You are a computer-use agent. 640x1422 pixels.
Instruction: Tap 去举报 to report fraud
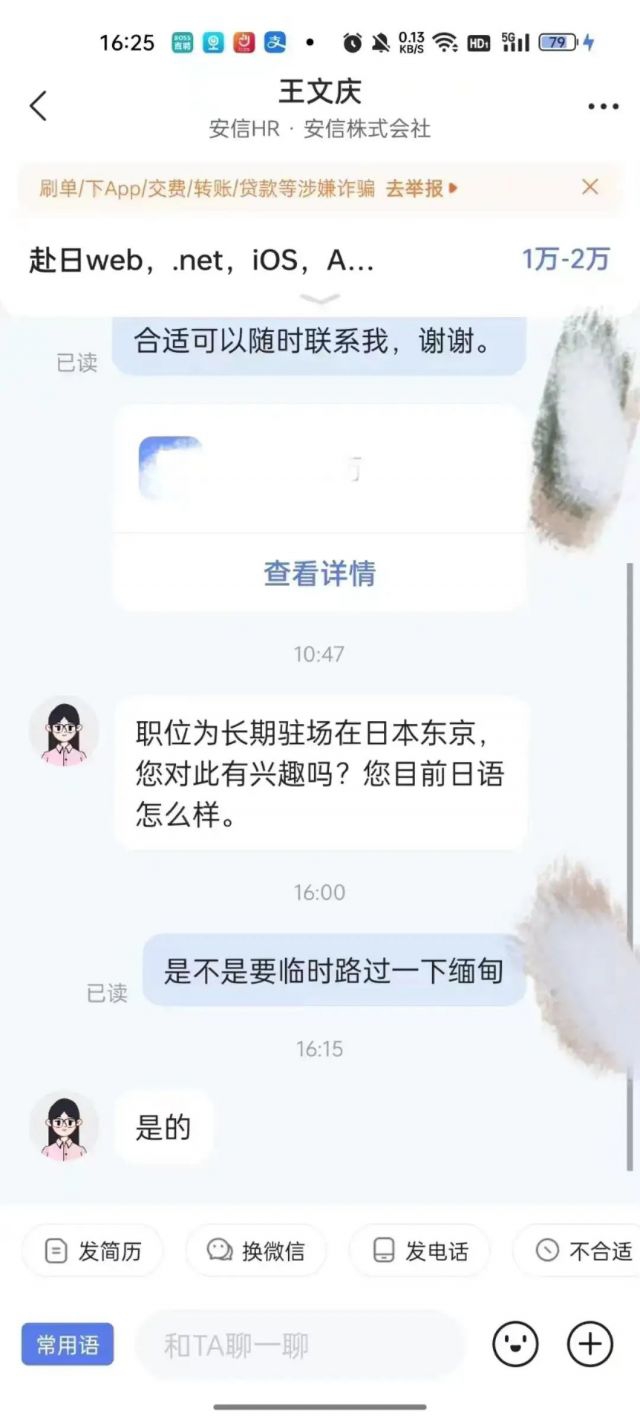(x=420, y=188)
